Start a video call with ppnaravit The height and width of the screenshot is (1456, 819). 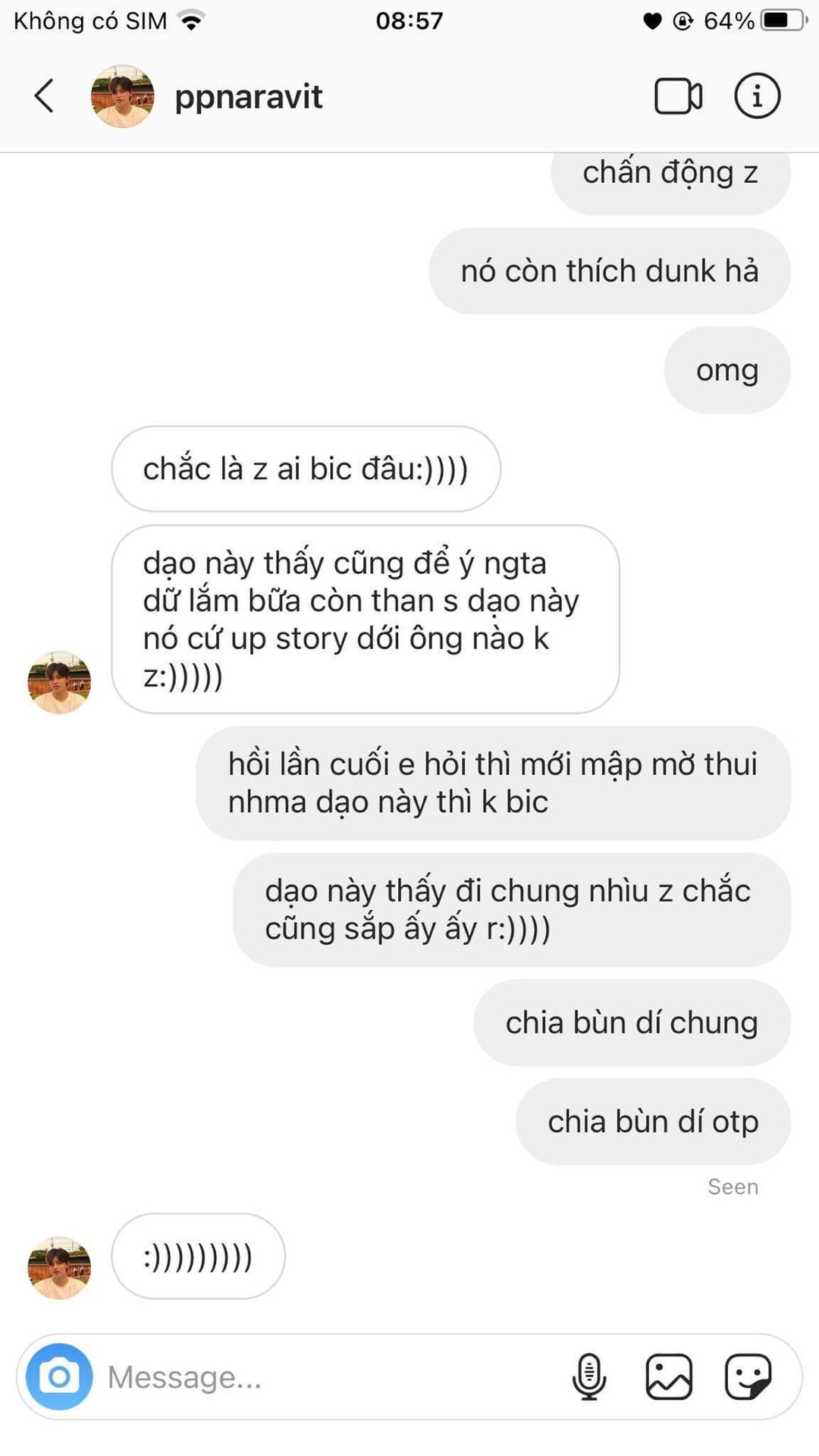tap(677, 96)
